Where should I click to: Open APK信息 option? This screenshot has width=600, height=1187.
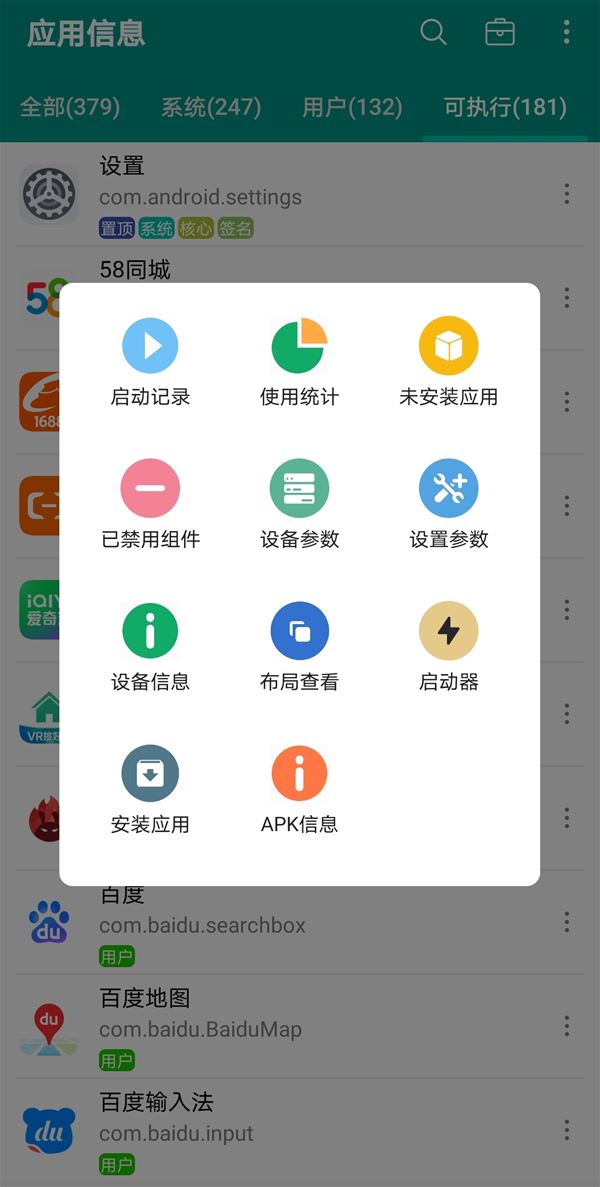(300, 790)
